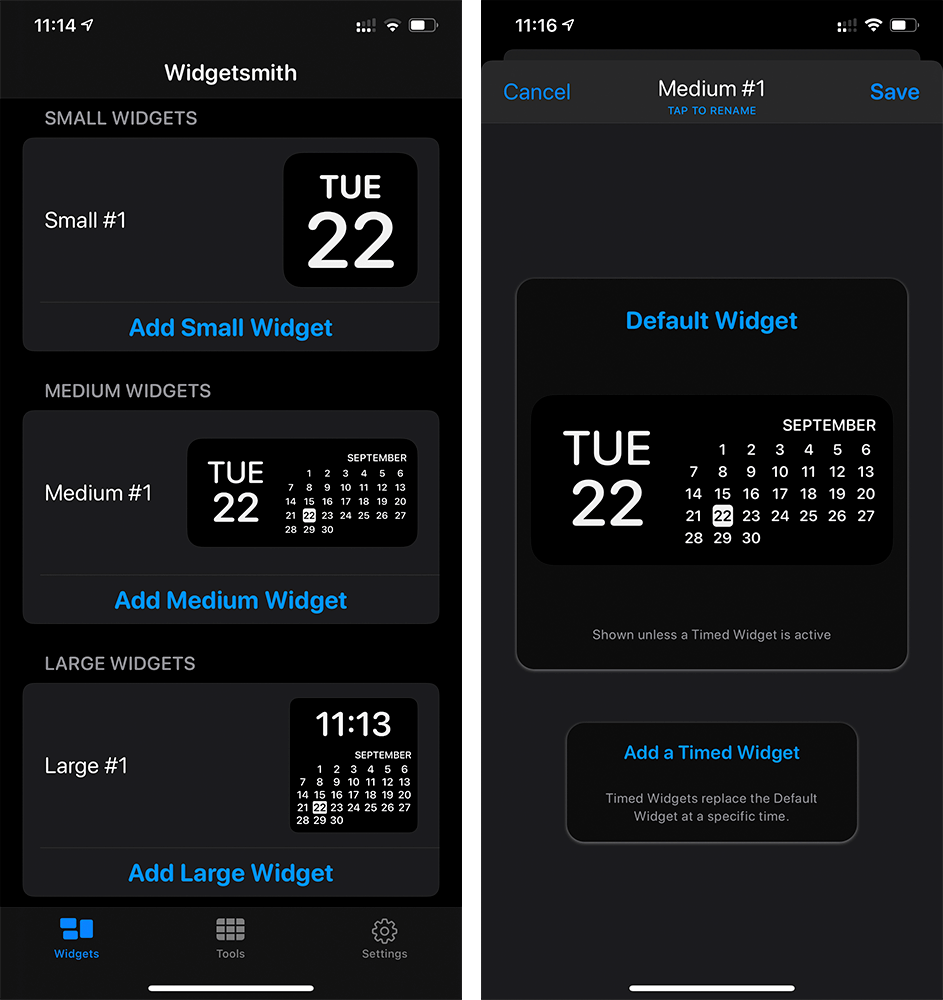This screenshot has height=1000, width=943.
Task: Tap Add Small Widget
Action: coord(231,328)
